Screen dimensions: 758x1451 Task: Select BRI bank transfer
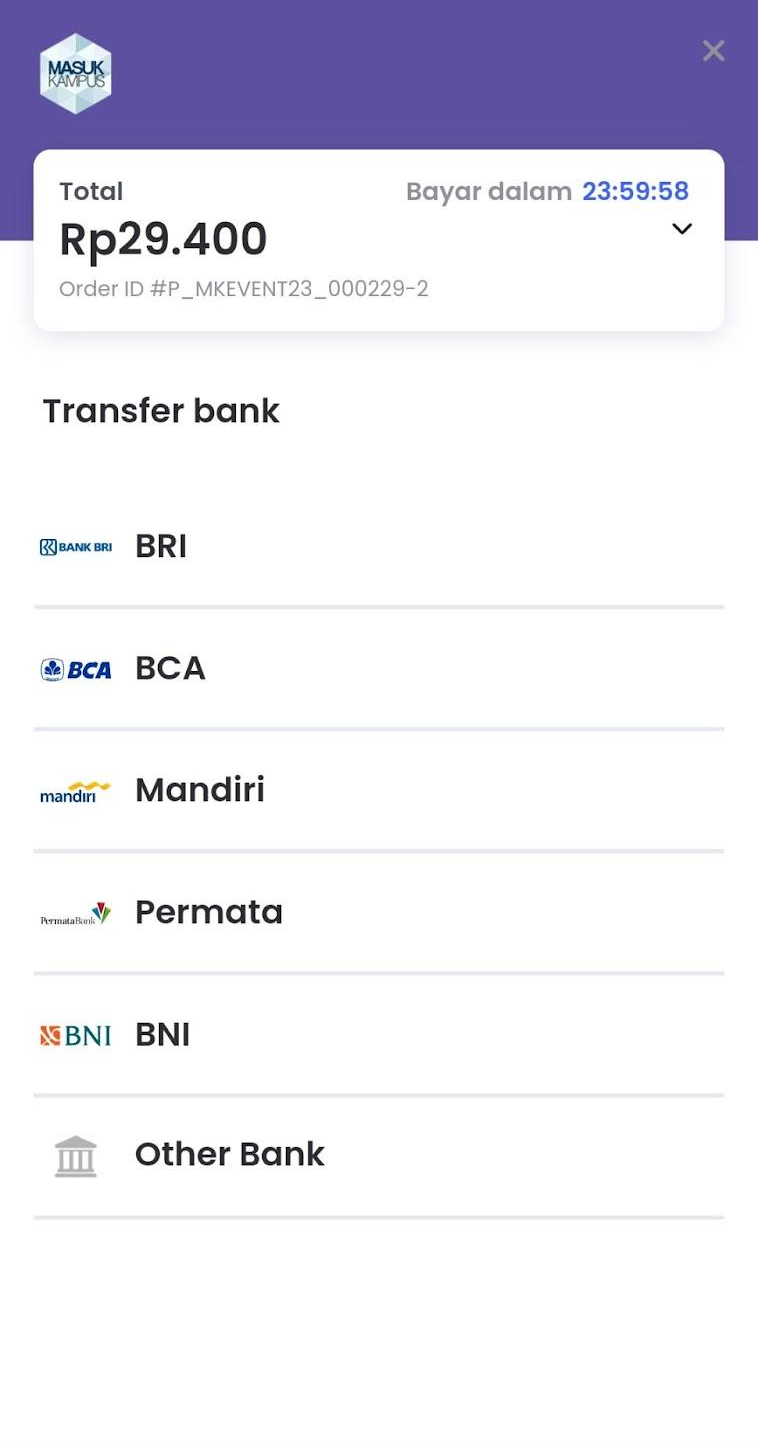378,547
